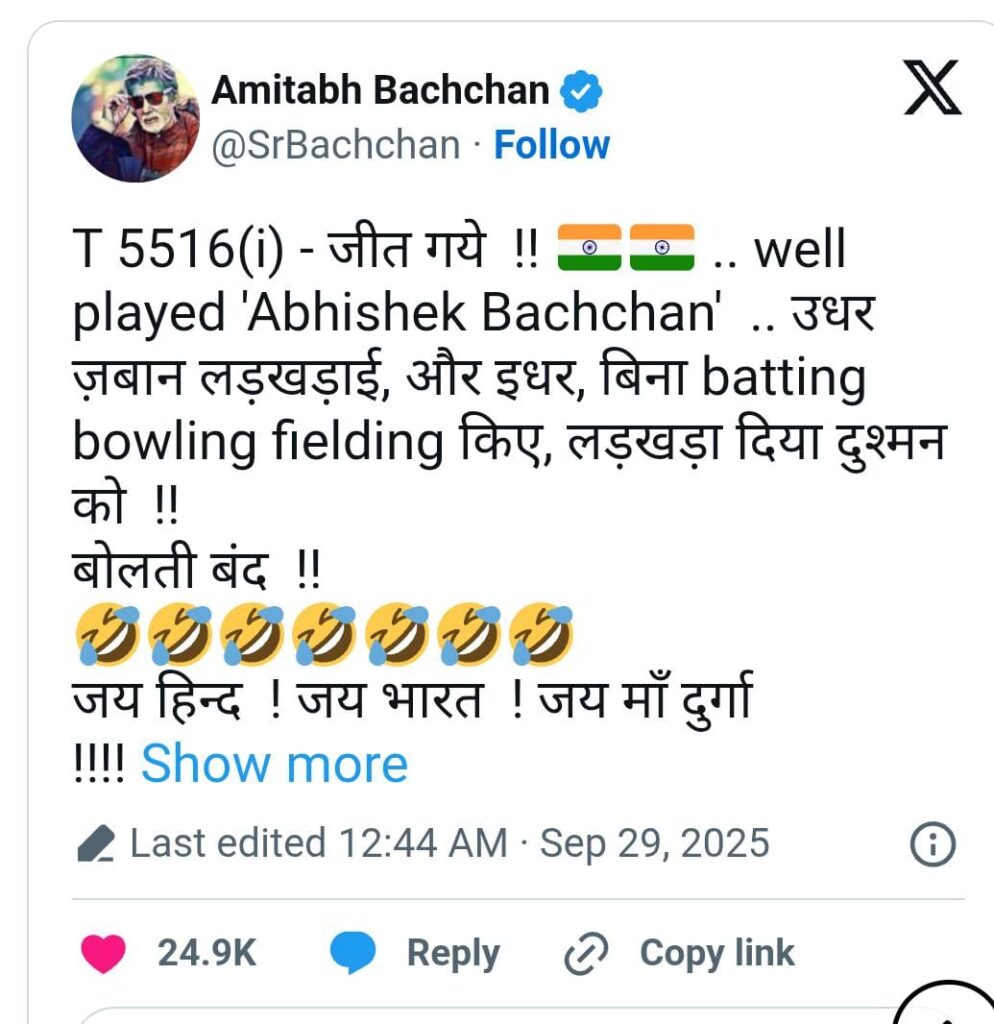Open the X logo link
994x1024 pixels.
(x=932, y=88)
